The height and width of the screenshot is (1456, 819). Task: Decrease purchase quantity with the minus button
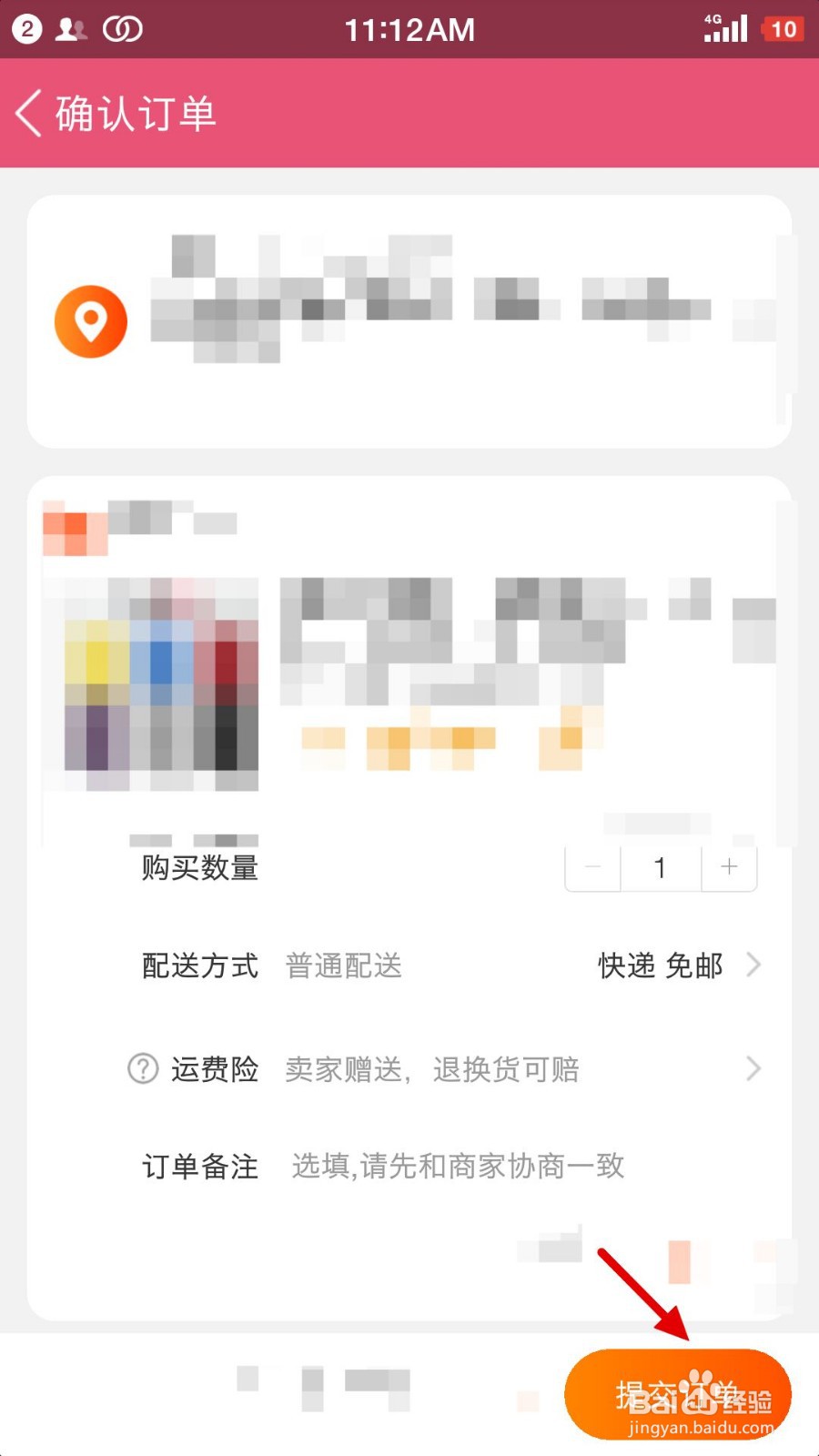point(591,868)
